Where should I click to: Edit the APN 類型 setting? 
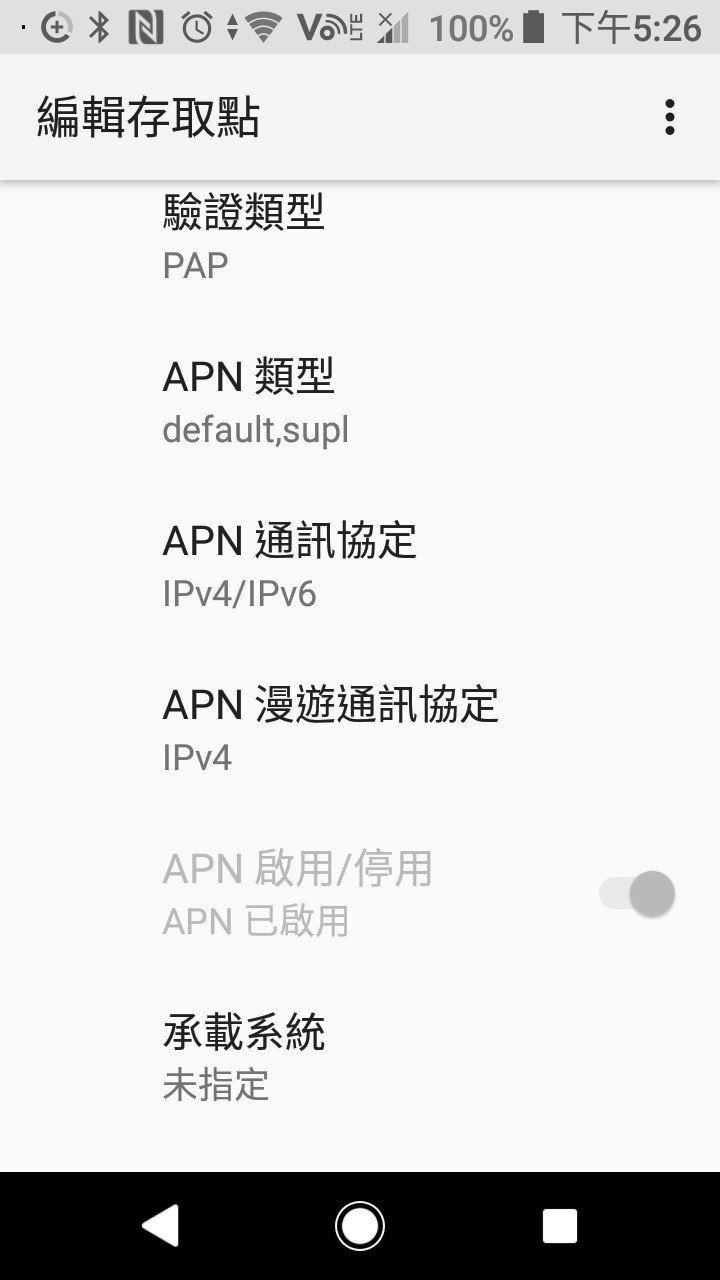click(x=360, y=402)
